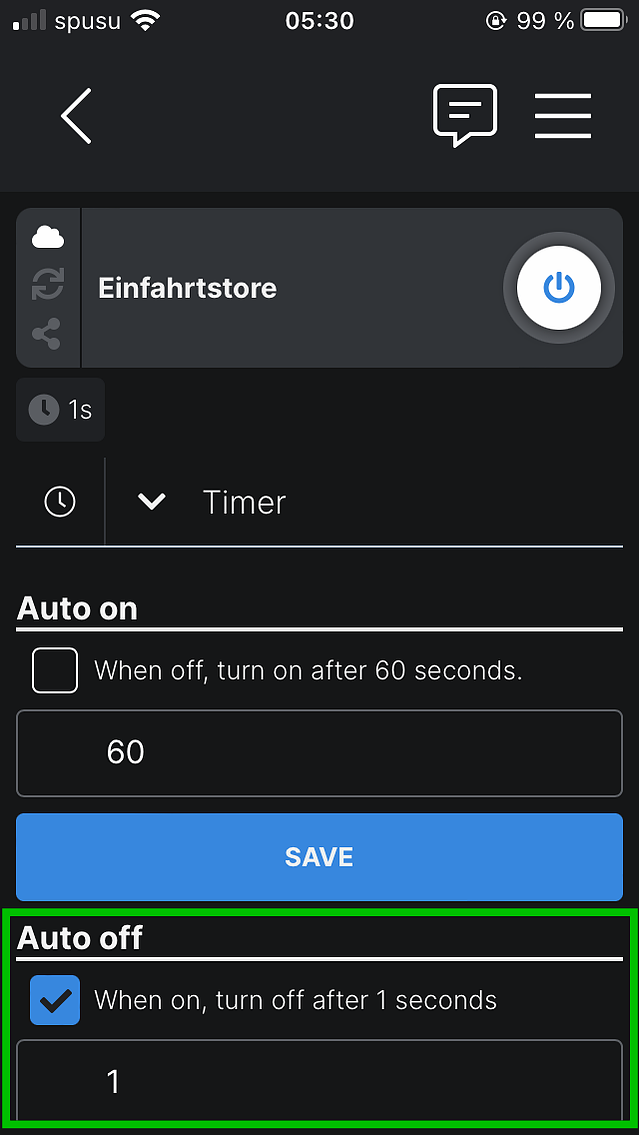
Task: Toggle the Einfahrtstore power button
Action: (559, 288)
